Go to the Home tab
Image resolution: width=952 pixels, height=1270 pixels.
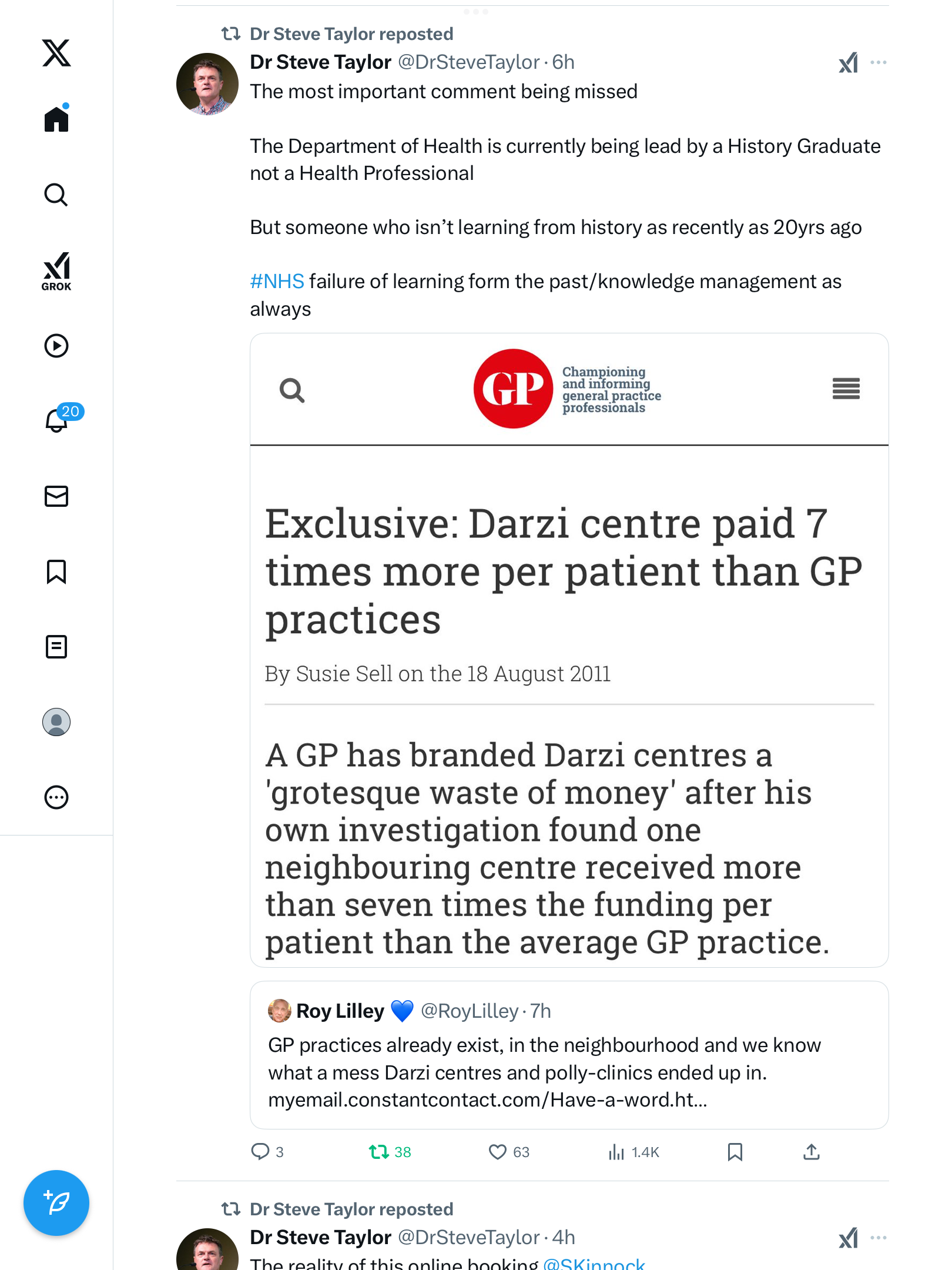pyautogui.click(x=56, y=119)
